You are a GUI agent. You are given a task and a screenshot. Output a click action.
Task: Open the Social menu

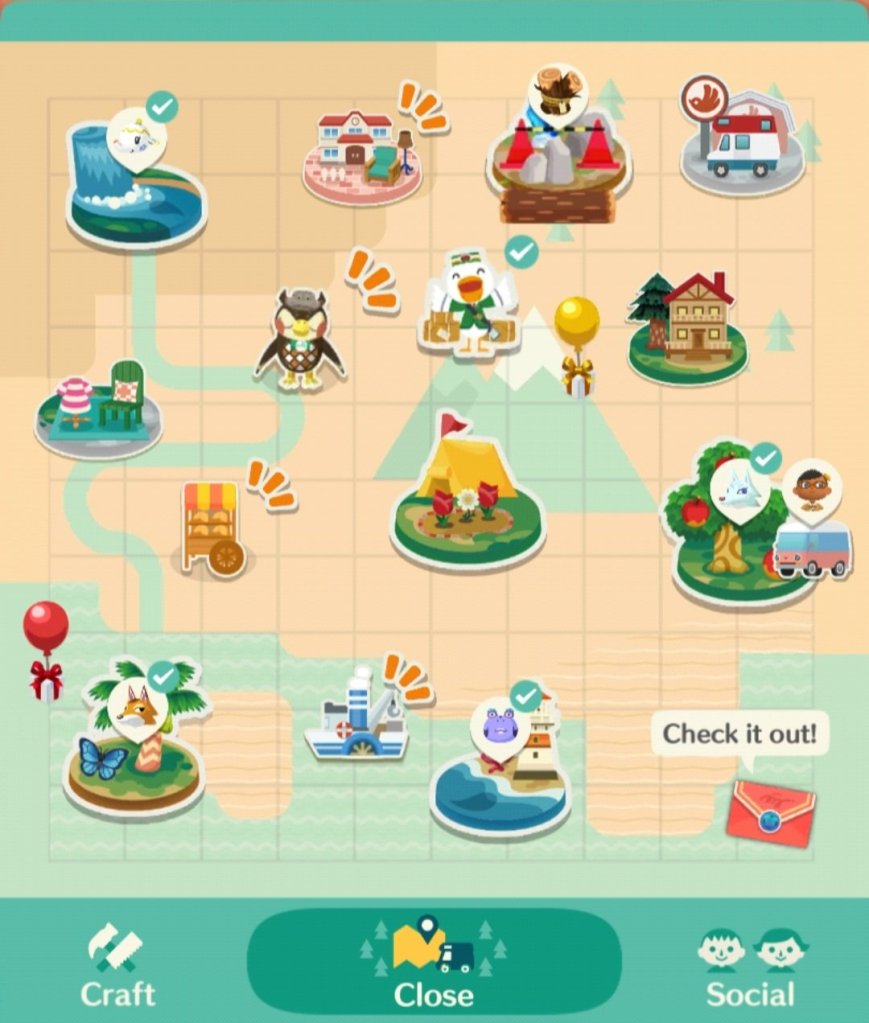pyautogui.click(x=750, y=964)
